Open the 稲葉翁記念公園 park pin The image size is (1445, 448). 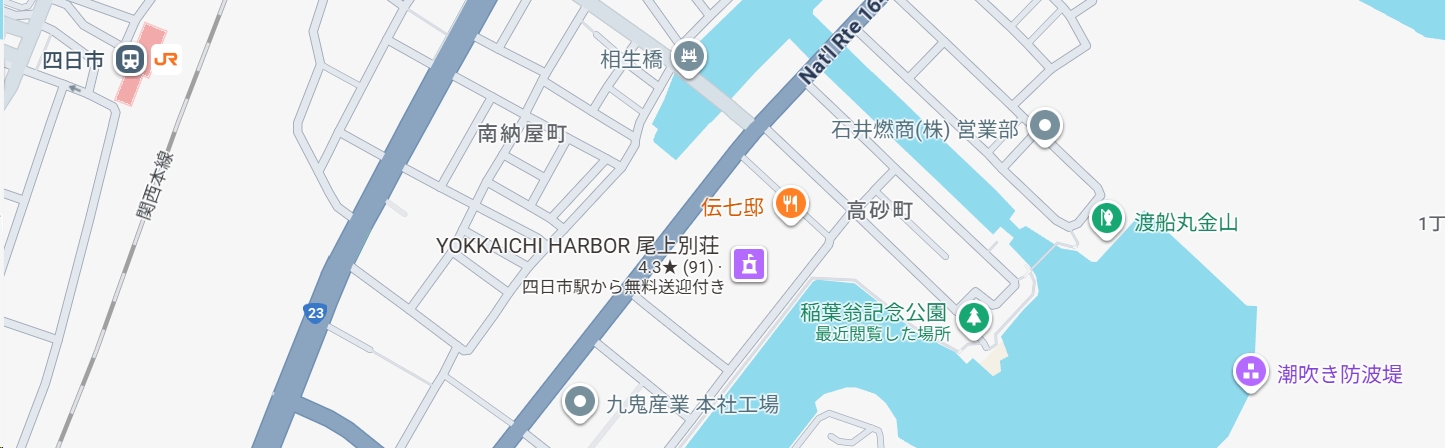972,318
